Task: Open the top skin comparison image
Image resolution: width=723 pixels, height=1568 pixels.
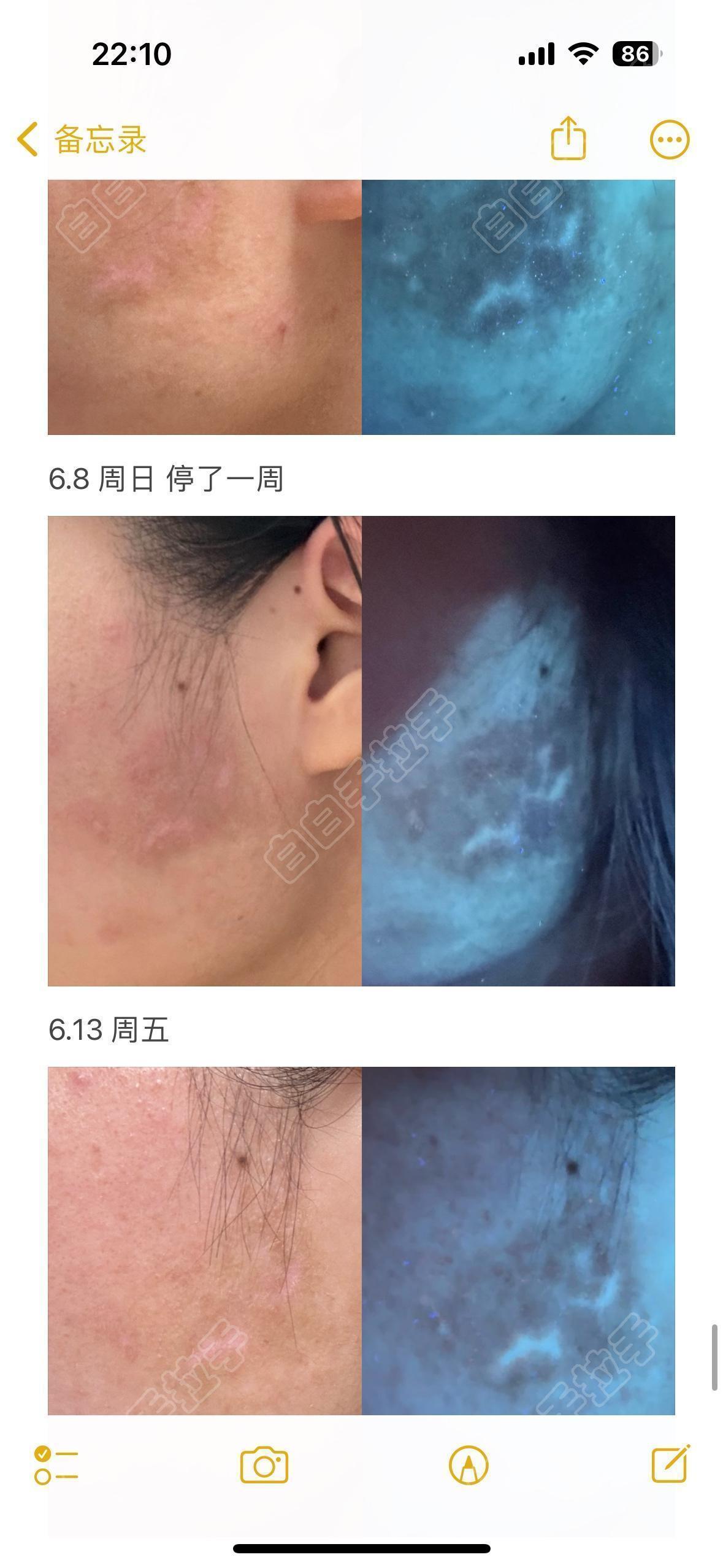Action: click(x=361, y=307)
